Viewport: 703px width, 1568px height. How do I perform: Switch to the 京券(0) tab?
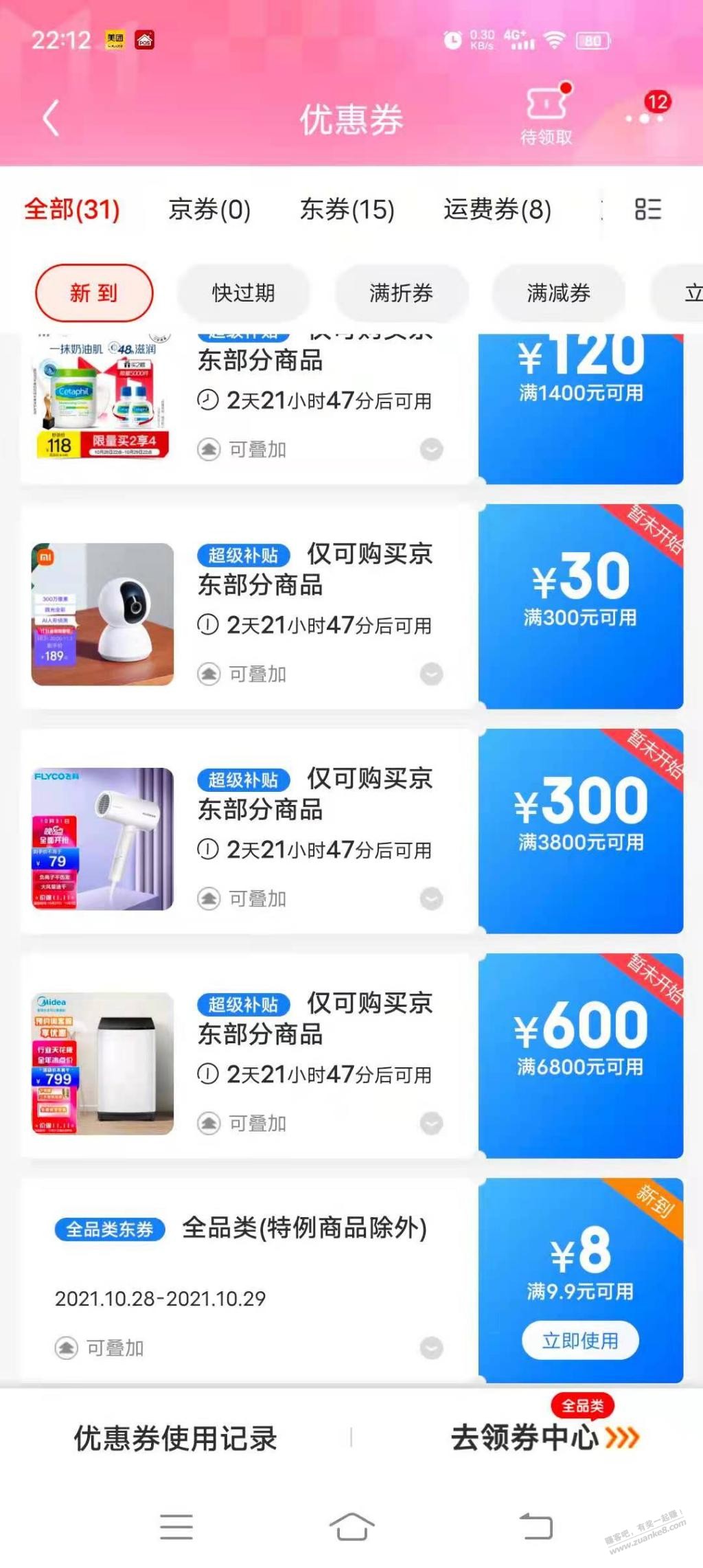pos(209,209)
